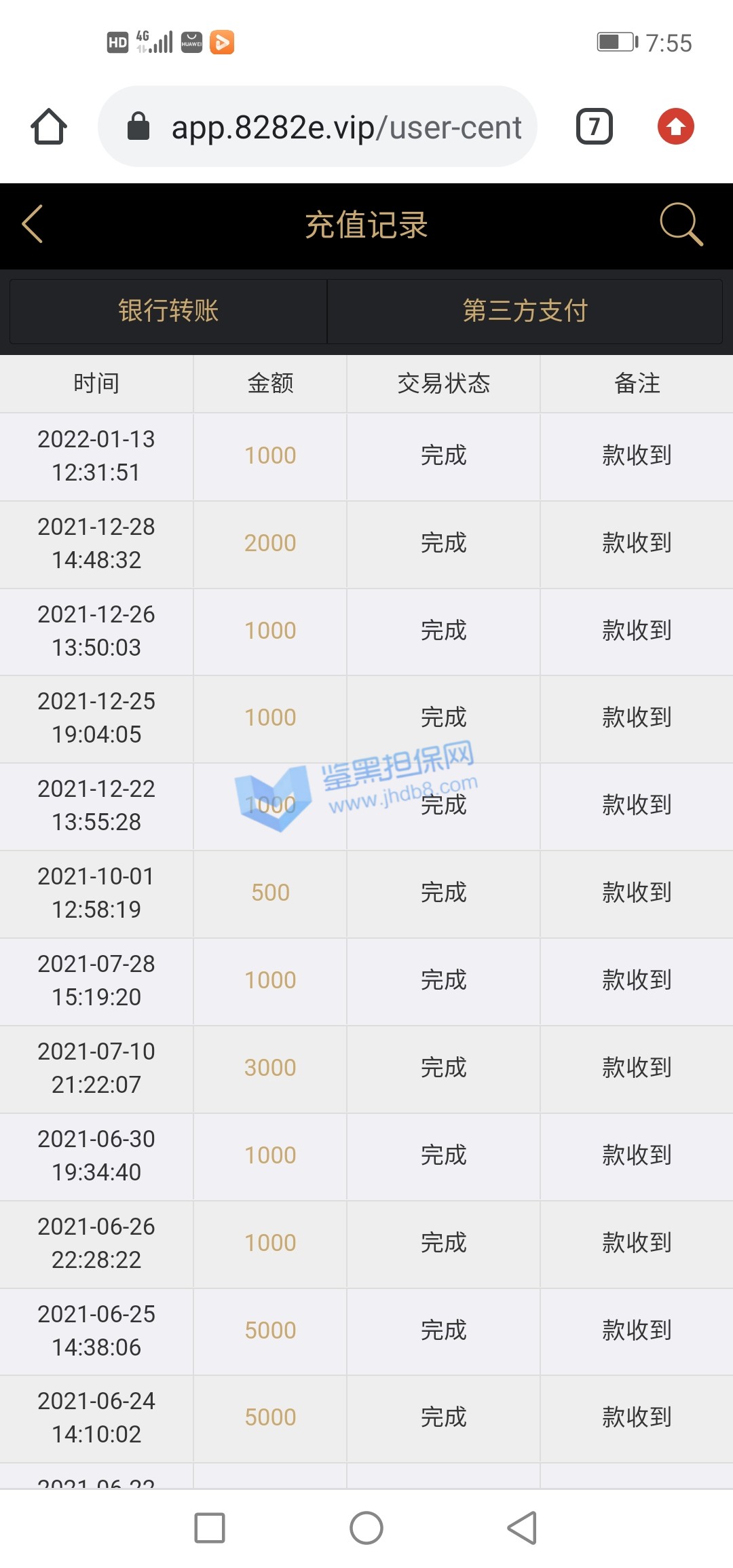Open the search icon in the header
The image size is (733, 1568).
tap(681, 224)
